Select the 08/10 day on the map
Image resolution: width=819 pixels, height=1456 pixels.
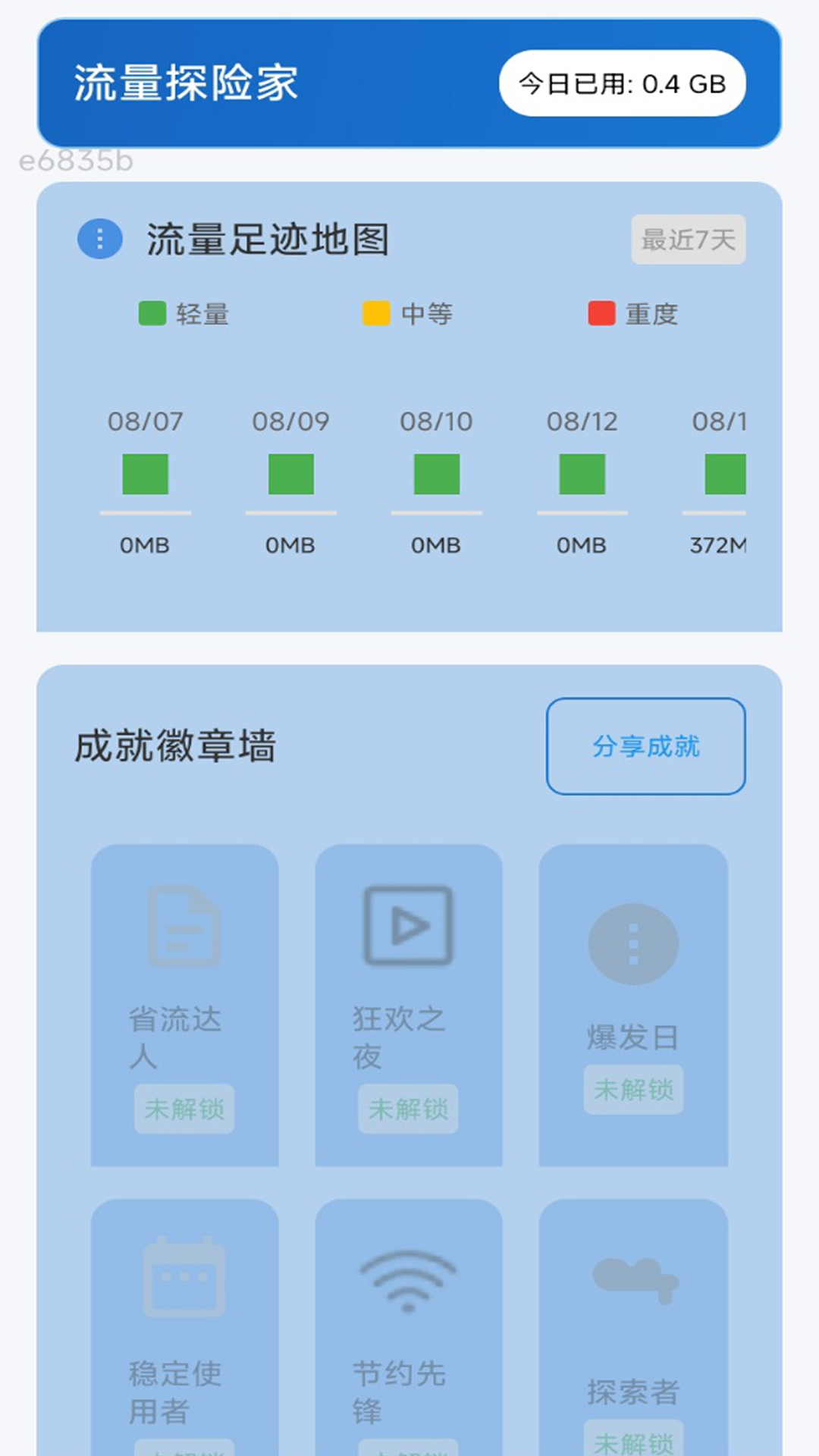437,475
